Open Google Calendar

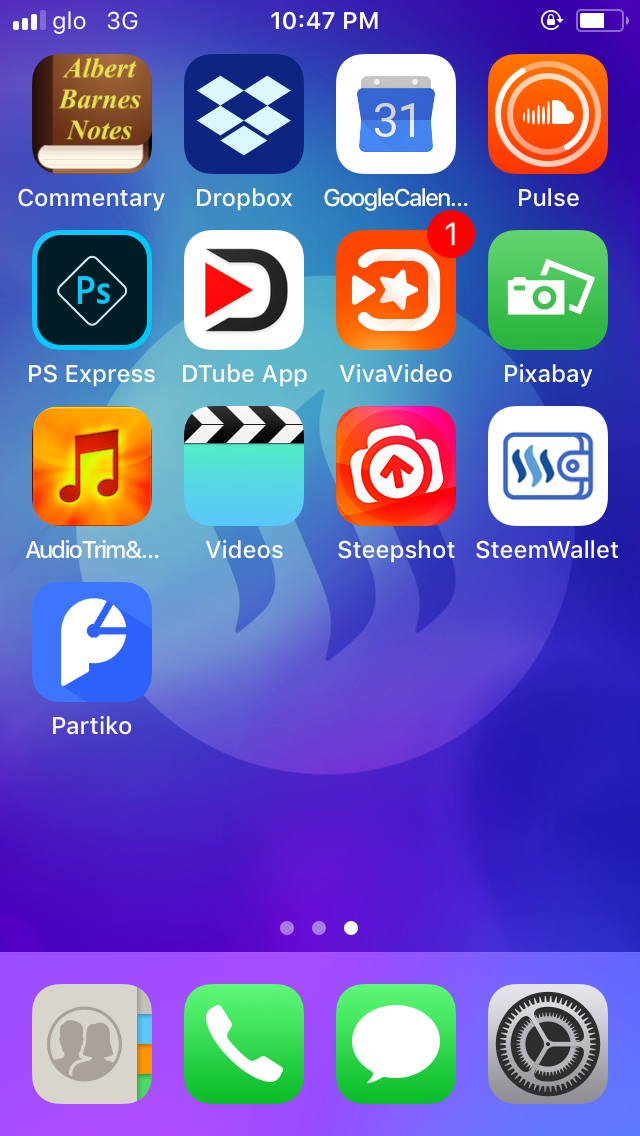pyautogui.click(x=396, y=114)
